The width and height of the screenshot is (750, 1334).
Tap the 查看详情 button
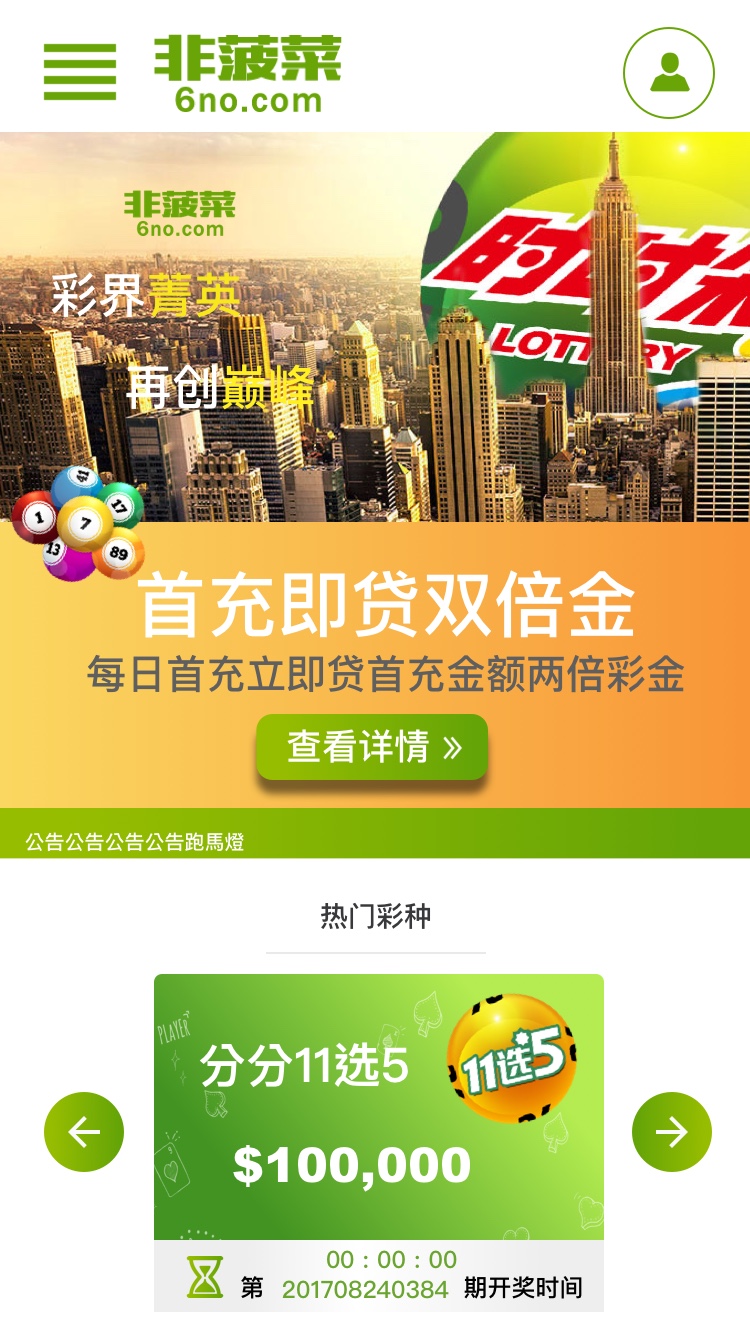click(372, 747)
